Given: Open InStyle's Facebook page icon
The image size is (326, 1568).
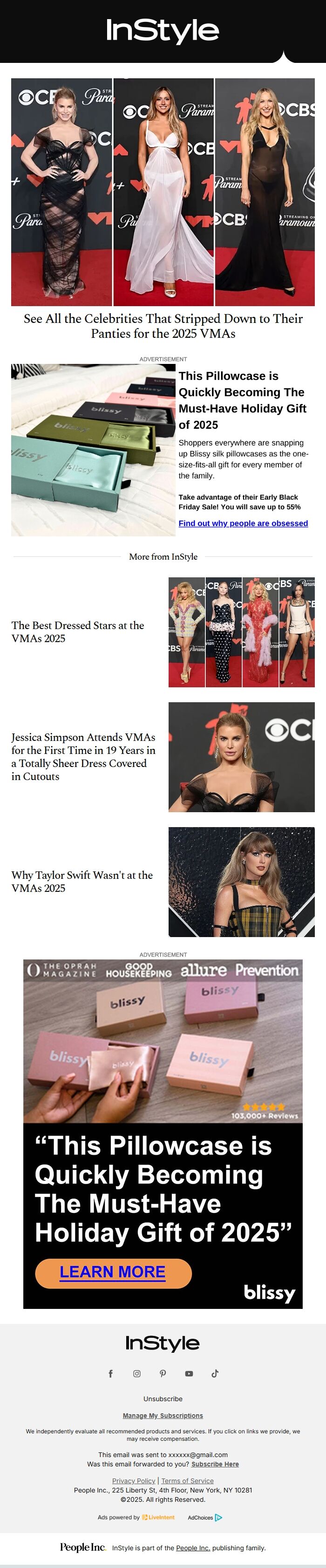Looking at the screenshot, I should (x=111, y=1374).
